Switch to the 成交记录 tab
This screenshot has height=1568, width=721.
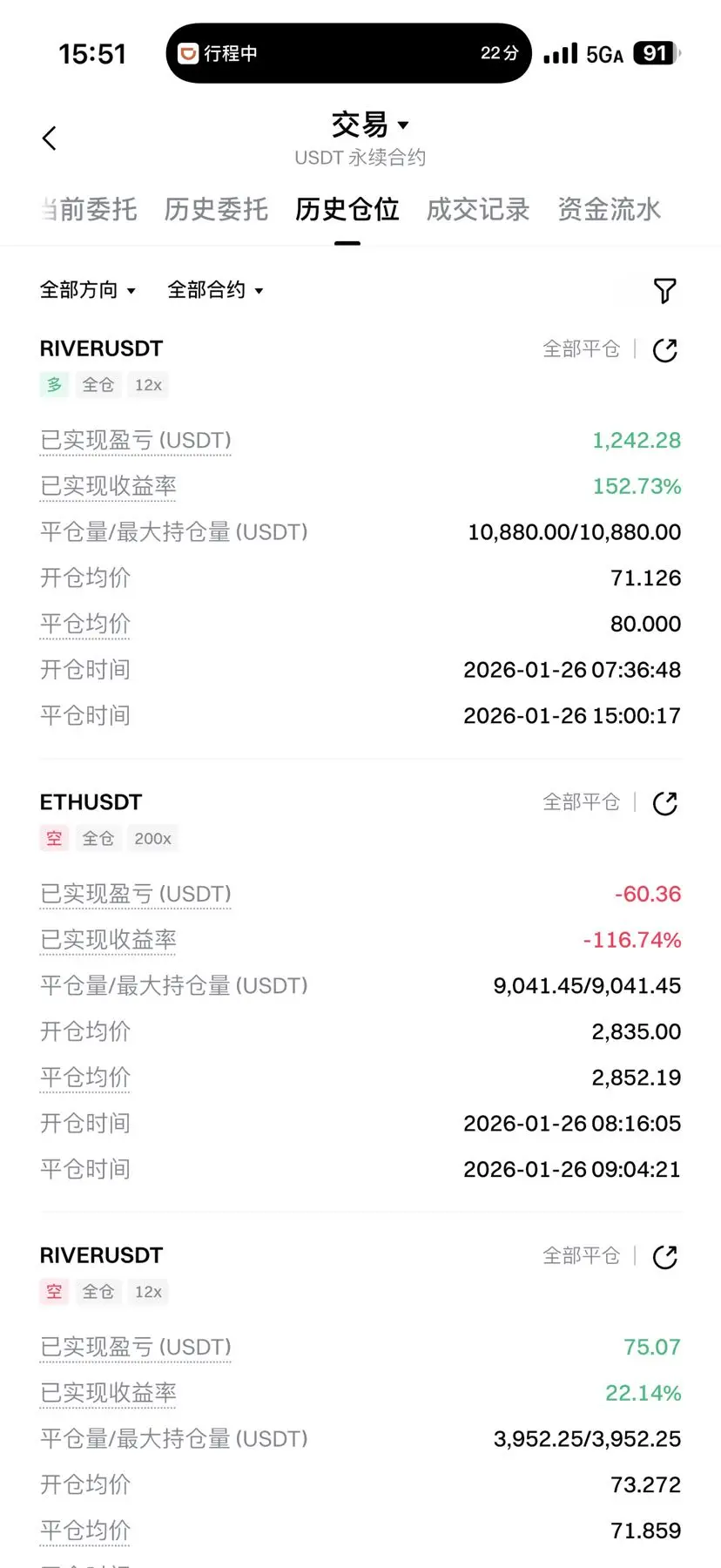(x=478, y=209)
